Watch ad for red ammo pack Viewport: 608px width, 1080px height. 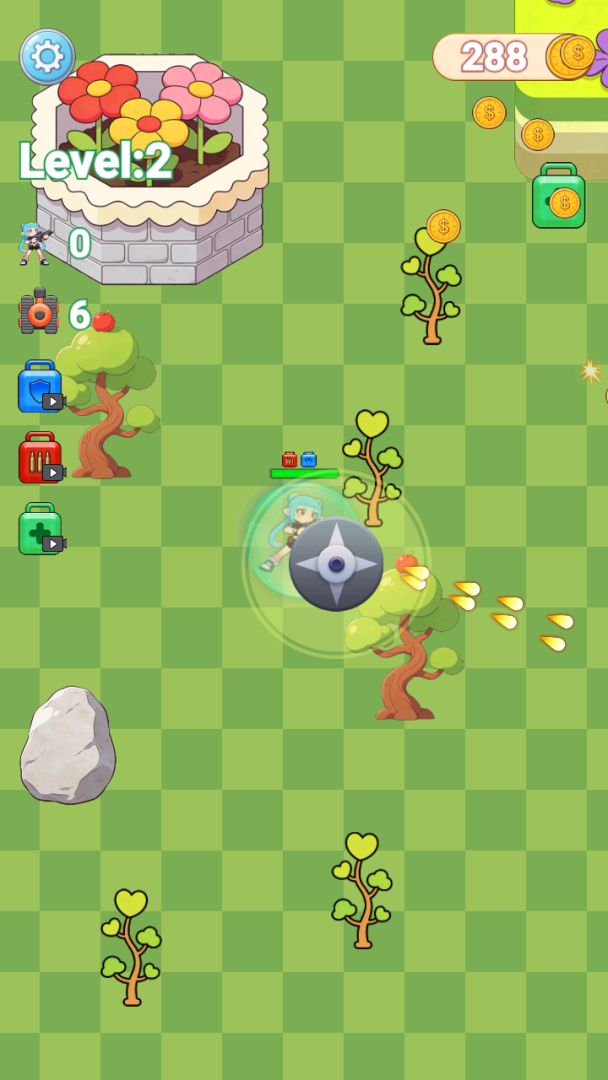(41, 458)
